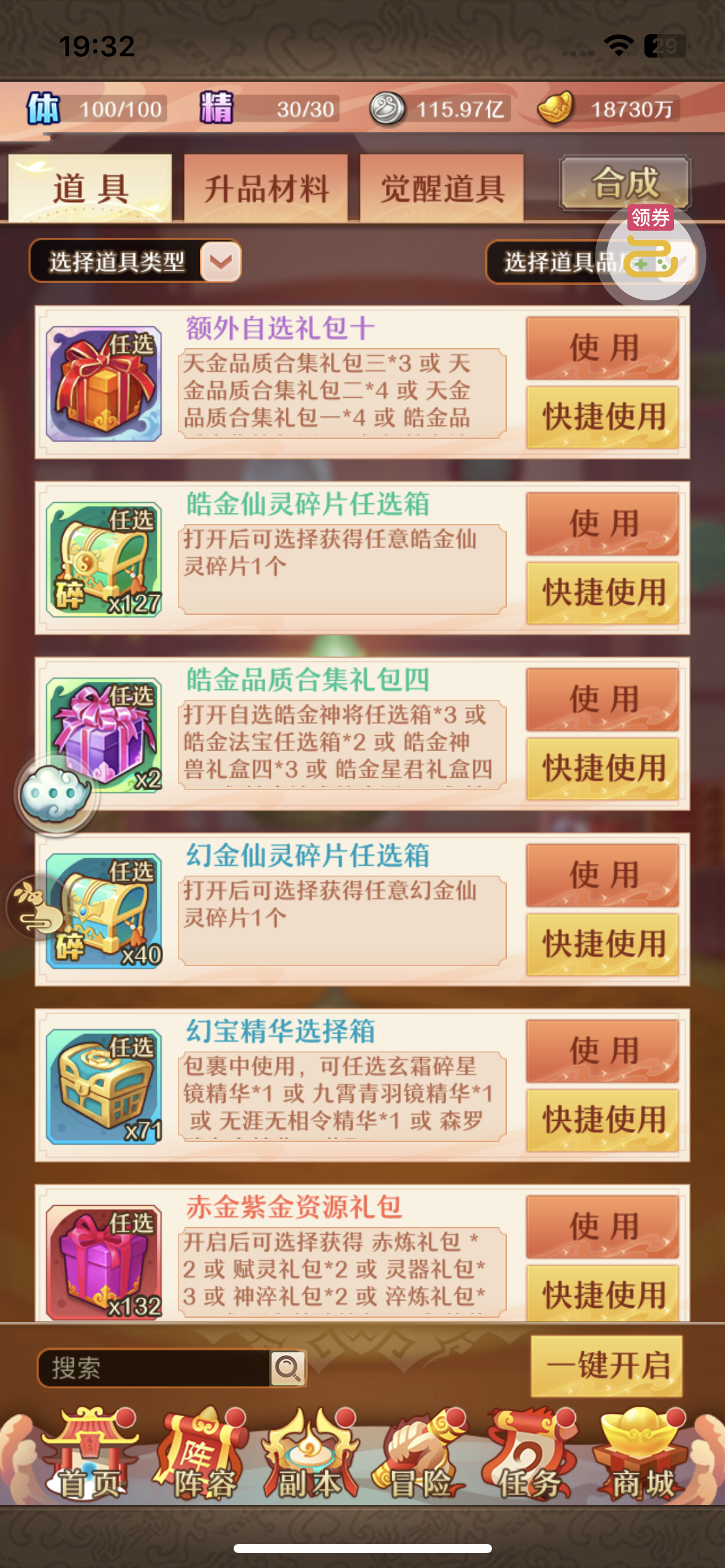Tap 快捷使用 for 赤金紫金资源礼包
This screenshot has height=1568, width=725.
point(602,1294)
